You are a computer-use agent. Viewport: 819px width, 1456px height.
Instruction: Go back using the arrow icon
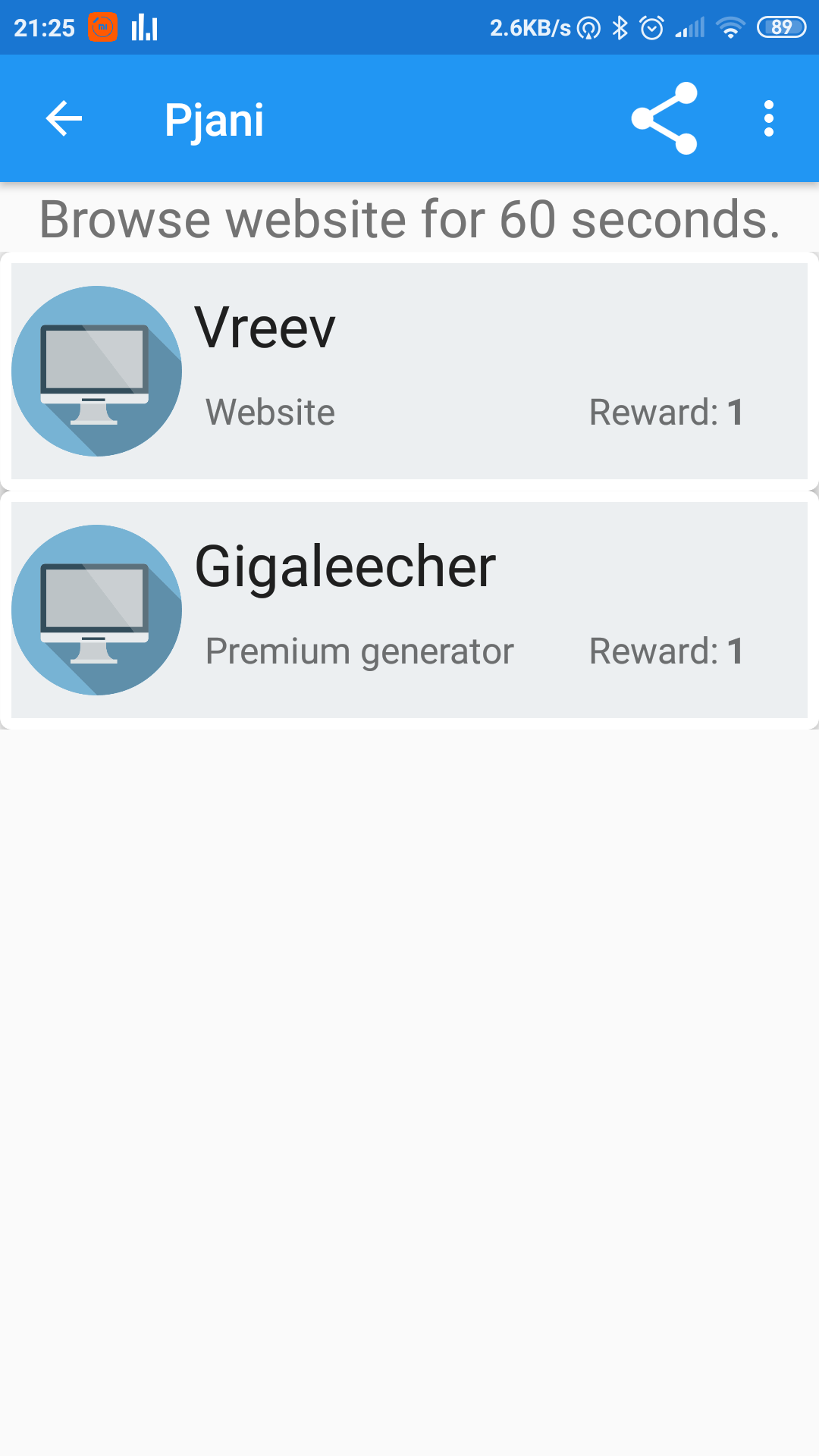click(64, 118)
